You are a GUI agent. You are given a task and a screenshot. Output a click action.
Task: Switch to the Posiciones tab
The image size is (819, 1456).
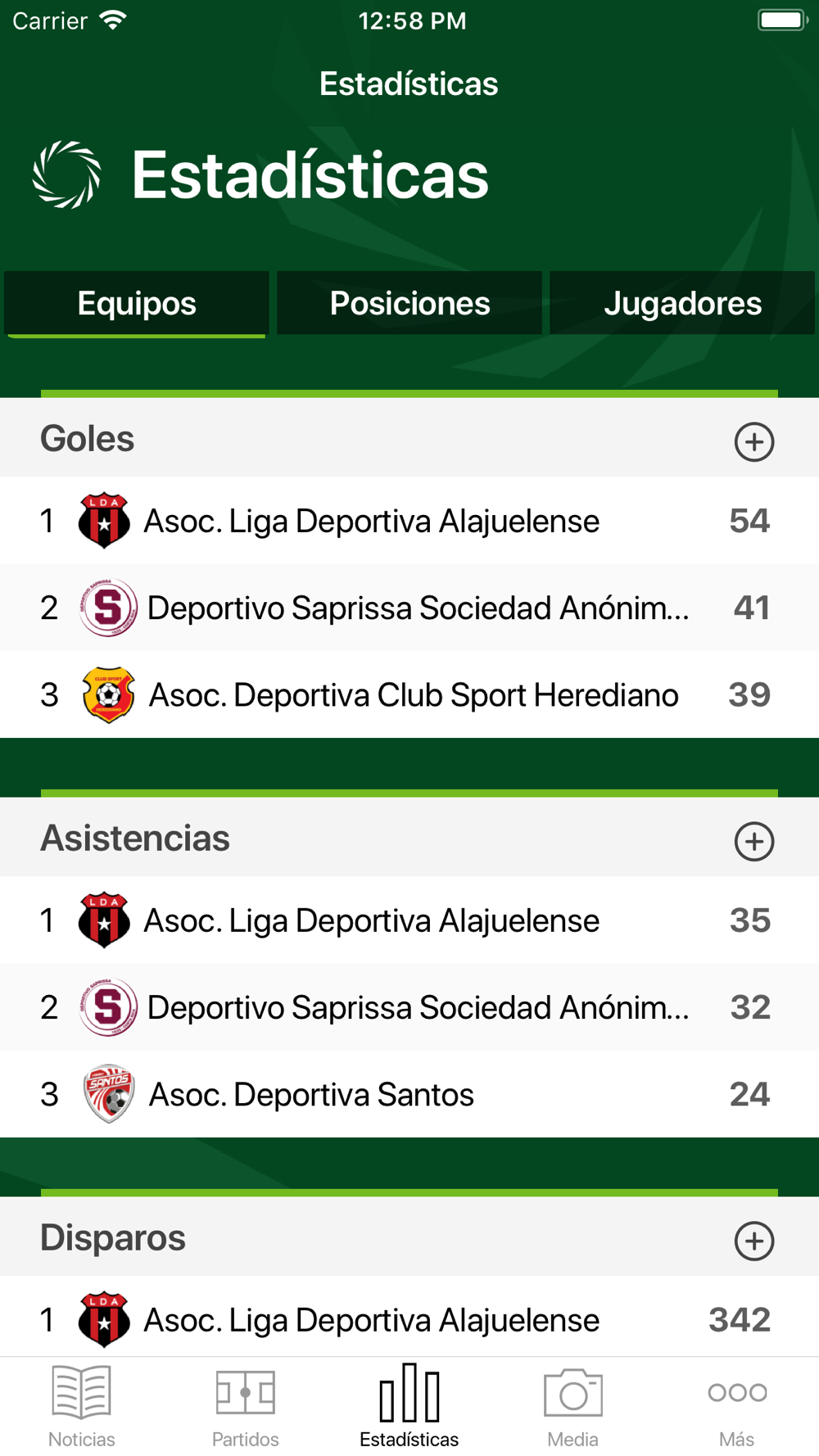(x=409, y=303)
